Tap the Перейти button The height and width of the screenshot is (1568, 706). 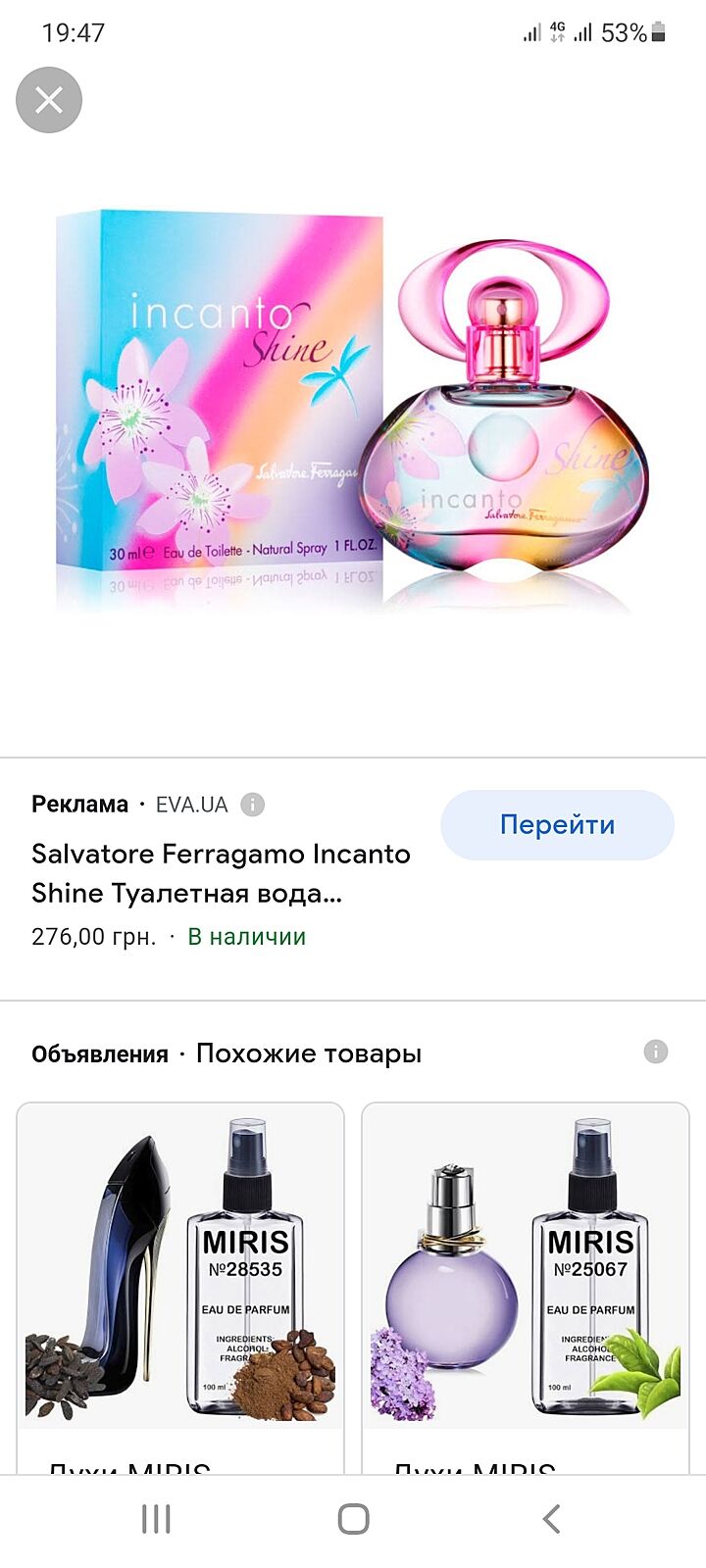[557, 825]
